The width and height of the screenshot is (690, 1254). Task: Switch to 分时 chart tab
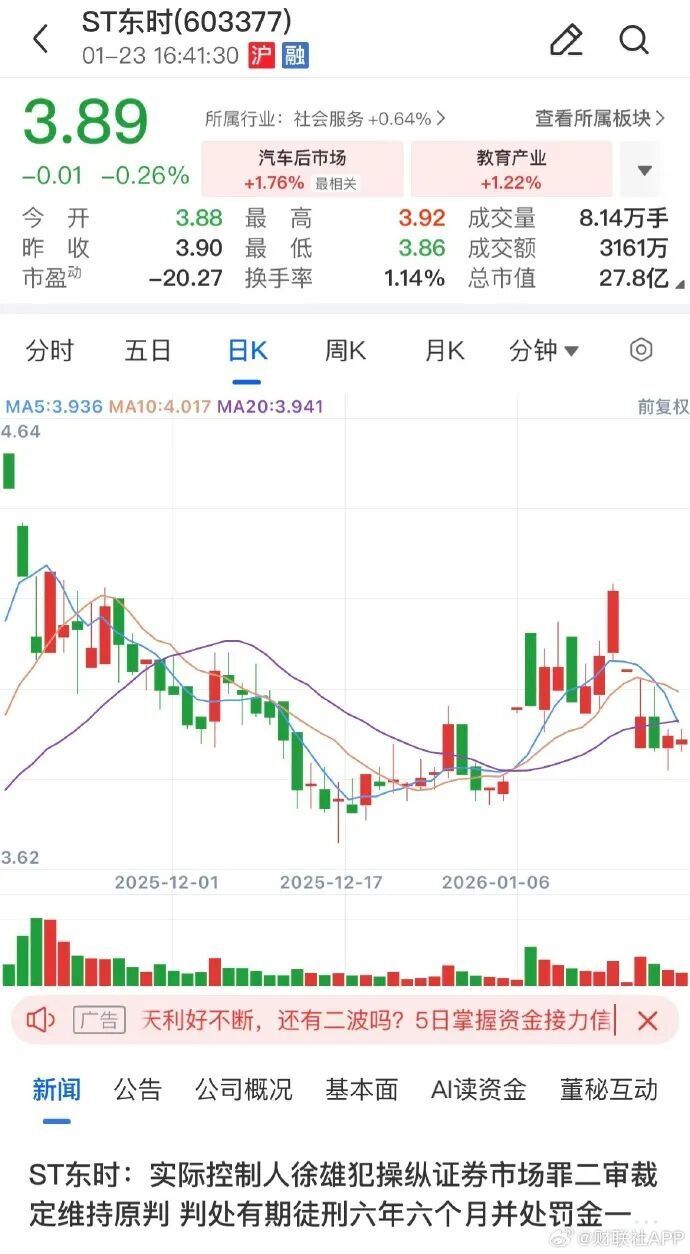point(50,351)
